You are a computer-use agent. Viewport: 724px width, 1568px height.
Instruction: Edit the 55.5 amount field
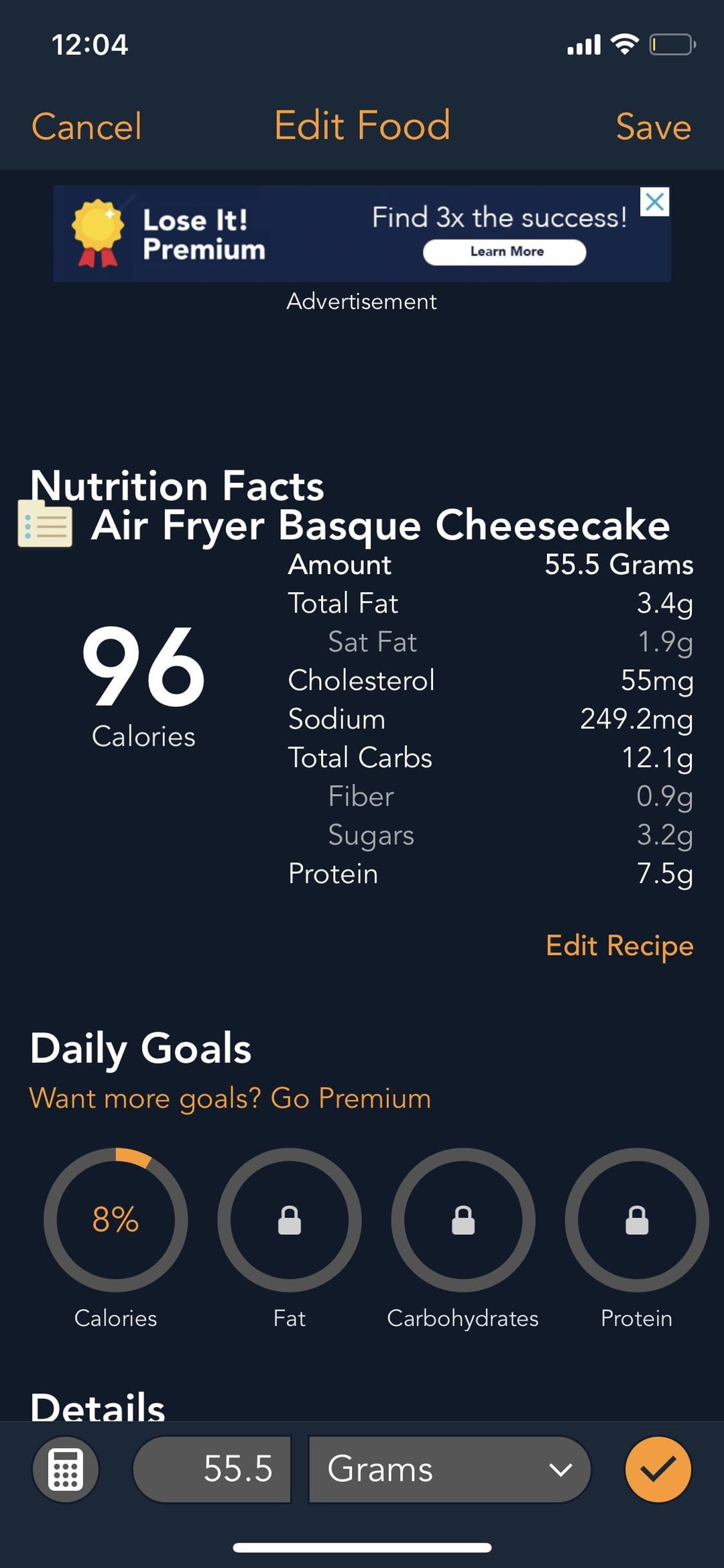213,1469
